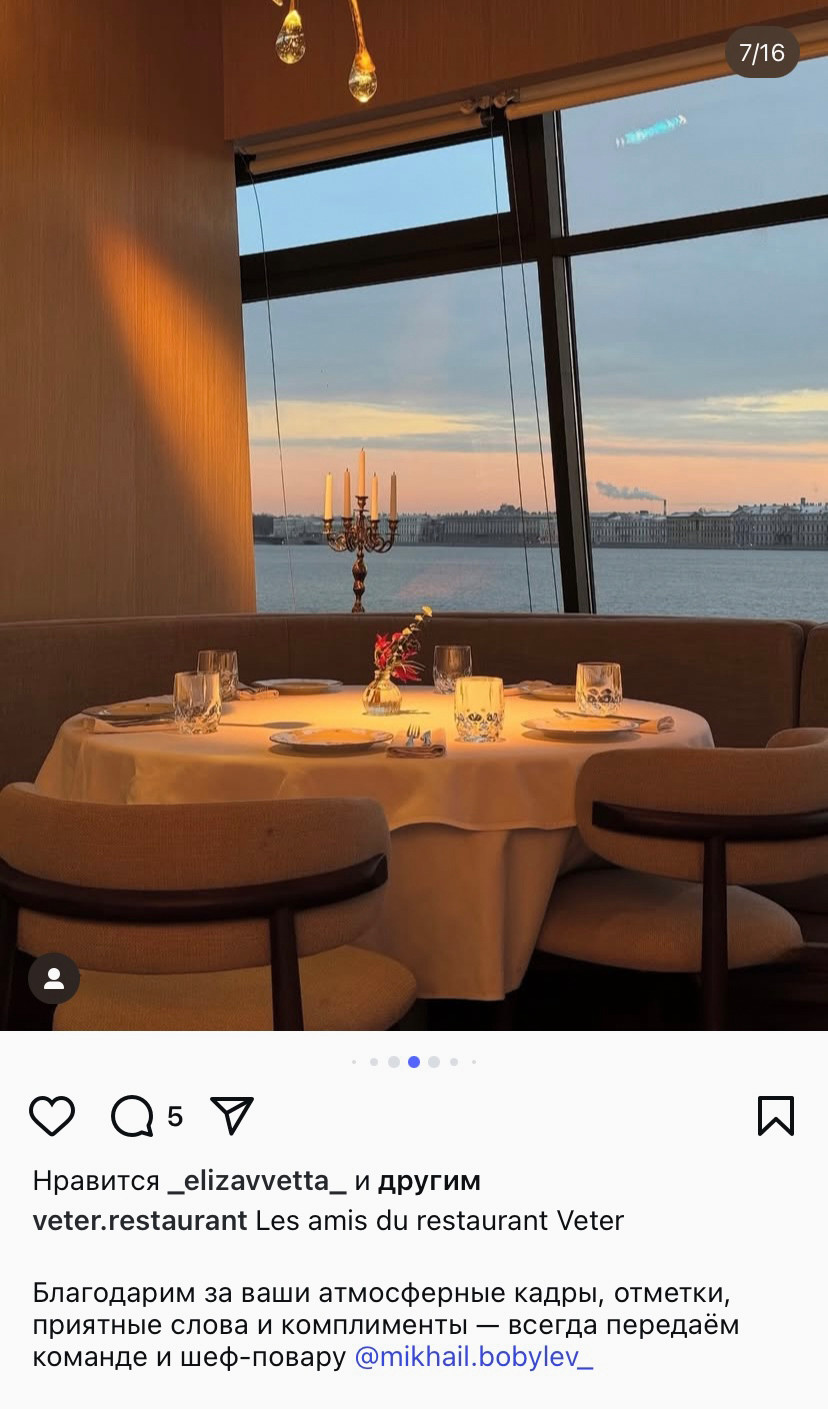Viewport: 828px width, 1409px height.
Task: Open the comments on this post
Action: [x=132, y=1116]
